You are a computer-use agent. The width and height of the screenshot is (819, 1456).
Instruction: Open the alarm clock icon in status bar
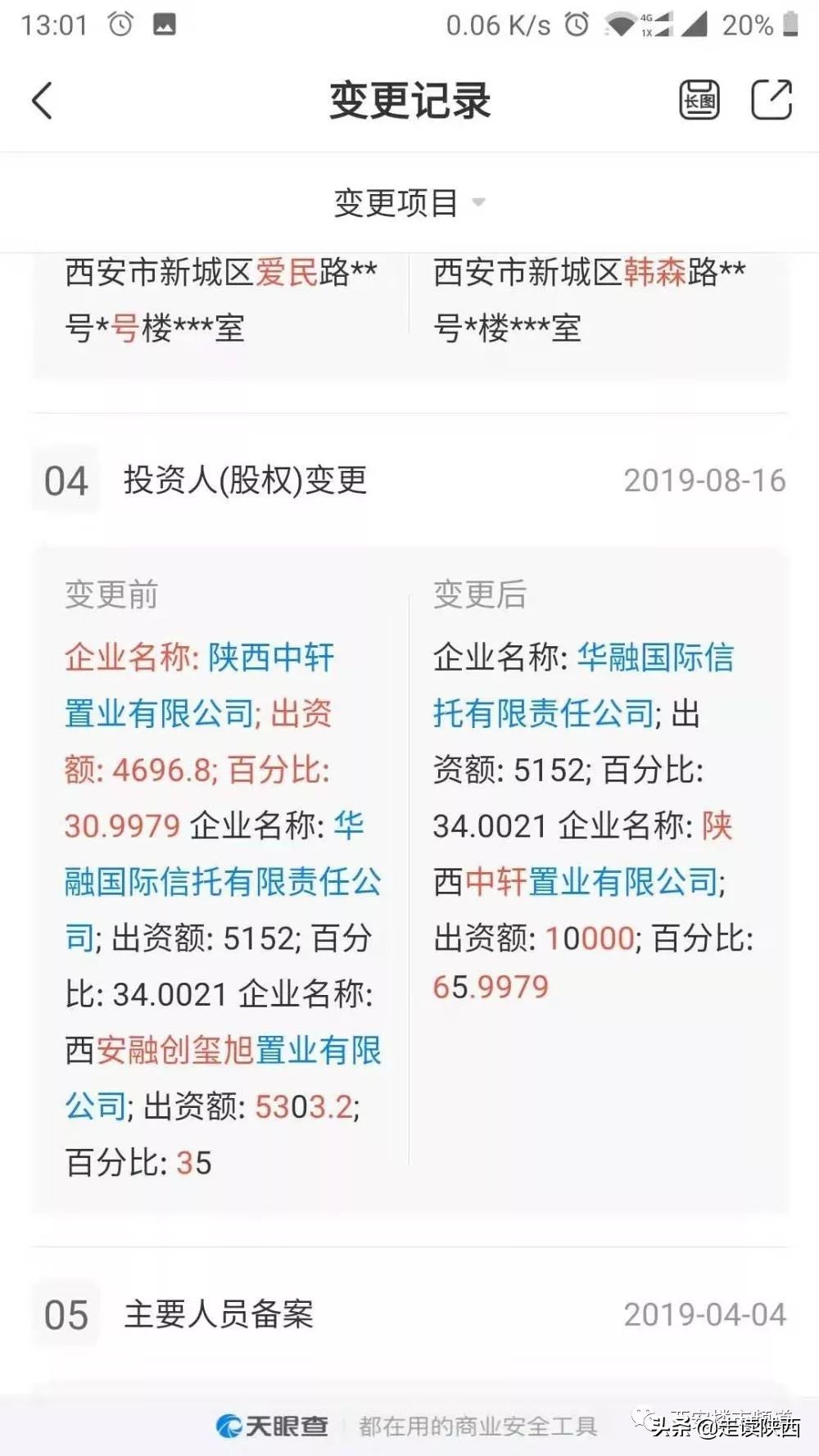tap(121, 23)
